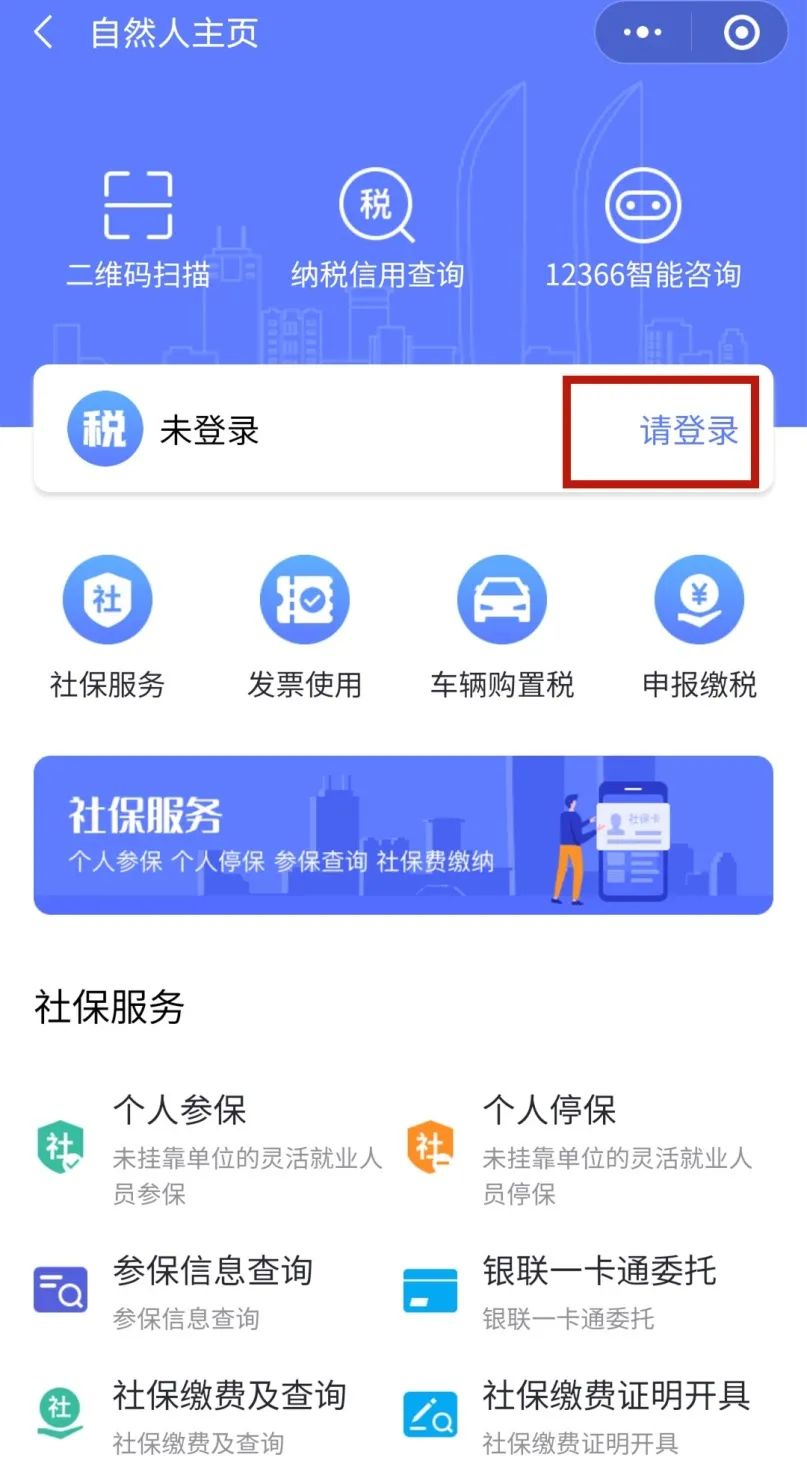Image resolution: width=807 pixels, height=1475 pixels.
Task: Open 银联一卡通委托
Action: tap(560, 1291)
